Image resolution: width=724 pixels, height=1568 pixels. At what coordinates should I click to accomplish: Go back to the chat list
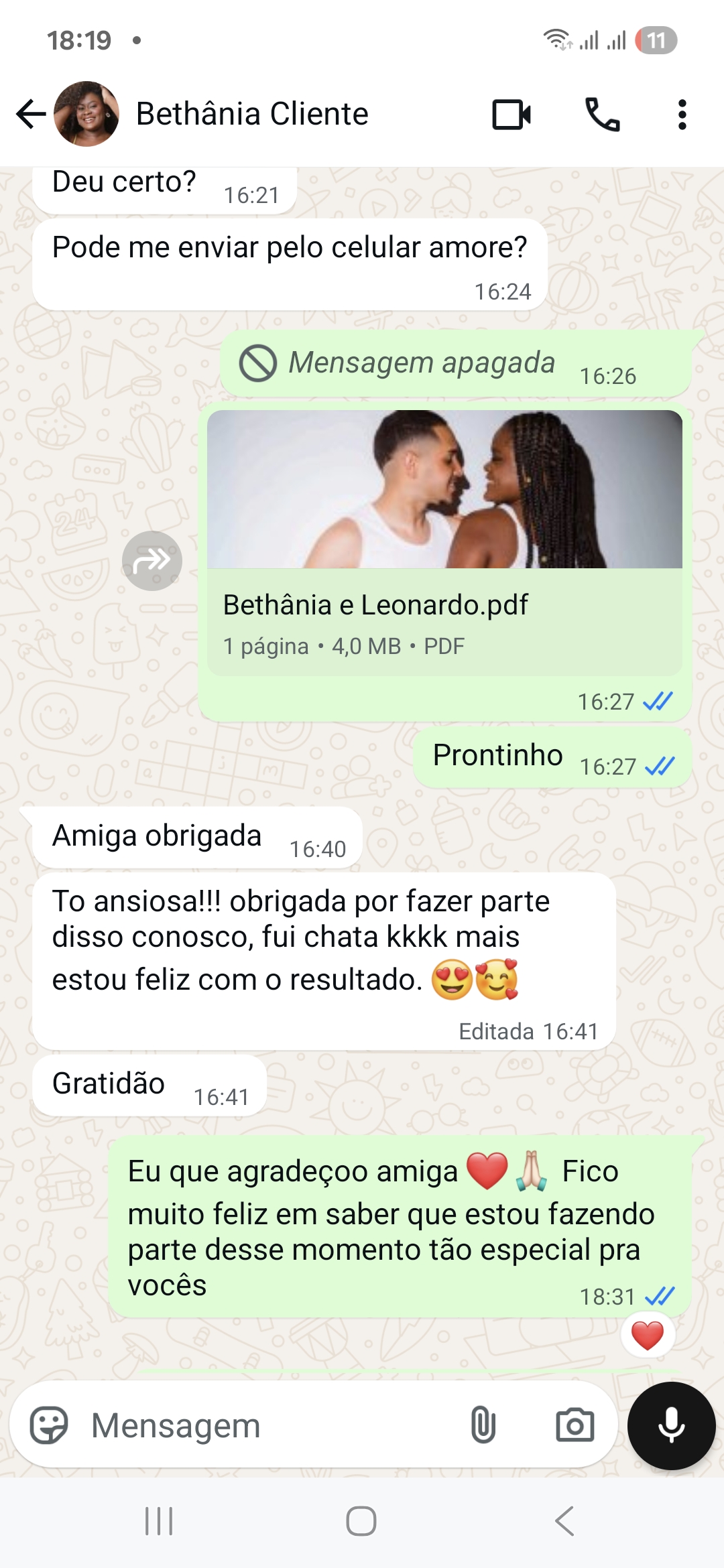[x=30, y=114]
